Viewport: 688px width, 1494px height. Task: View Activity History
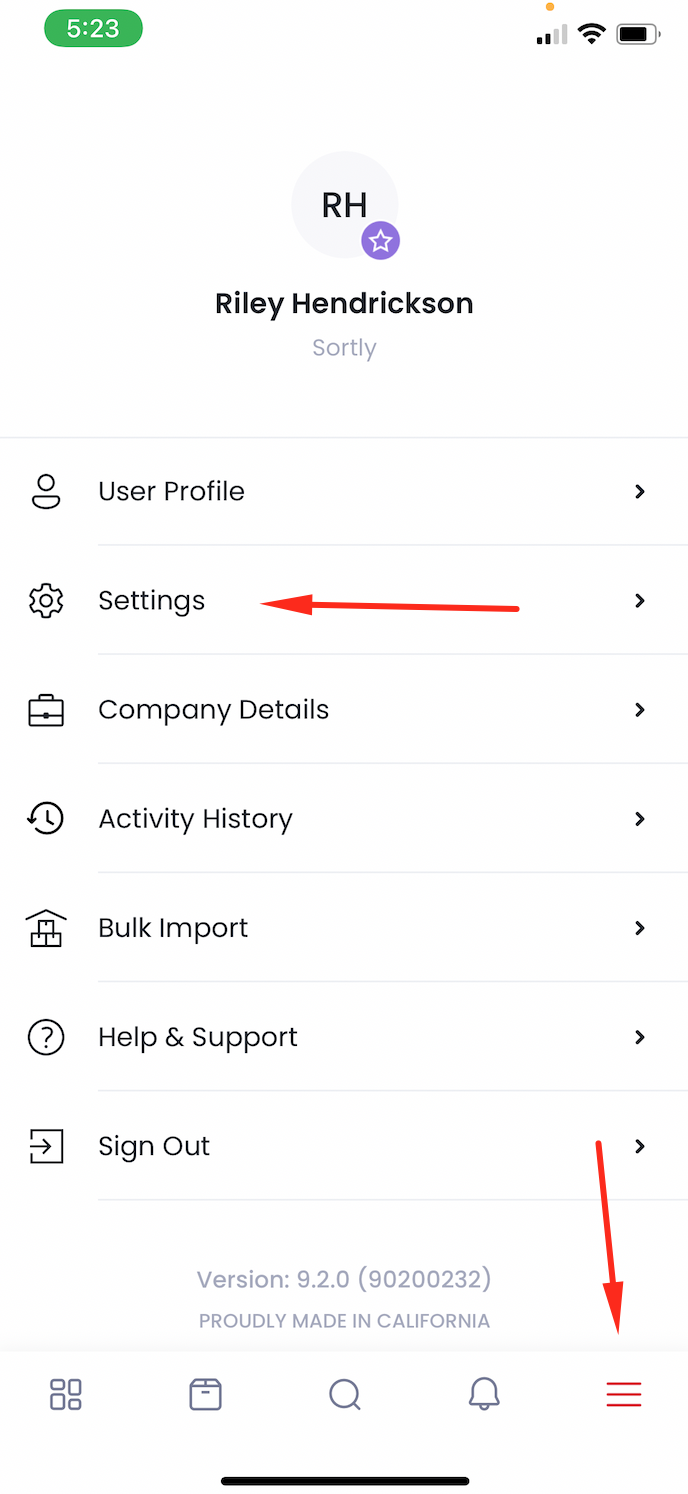click(x=344, y=818)
